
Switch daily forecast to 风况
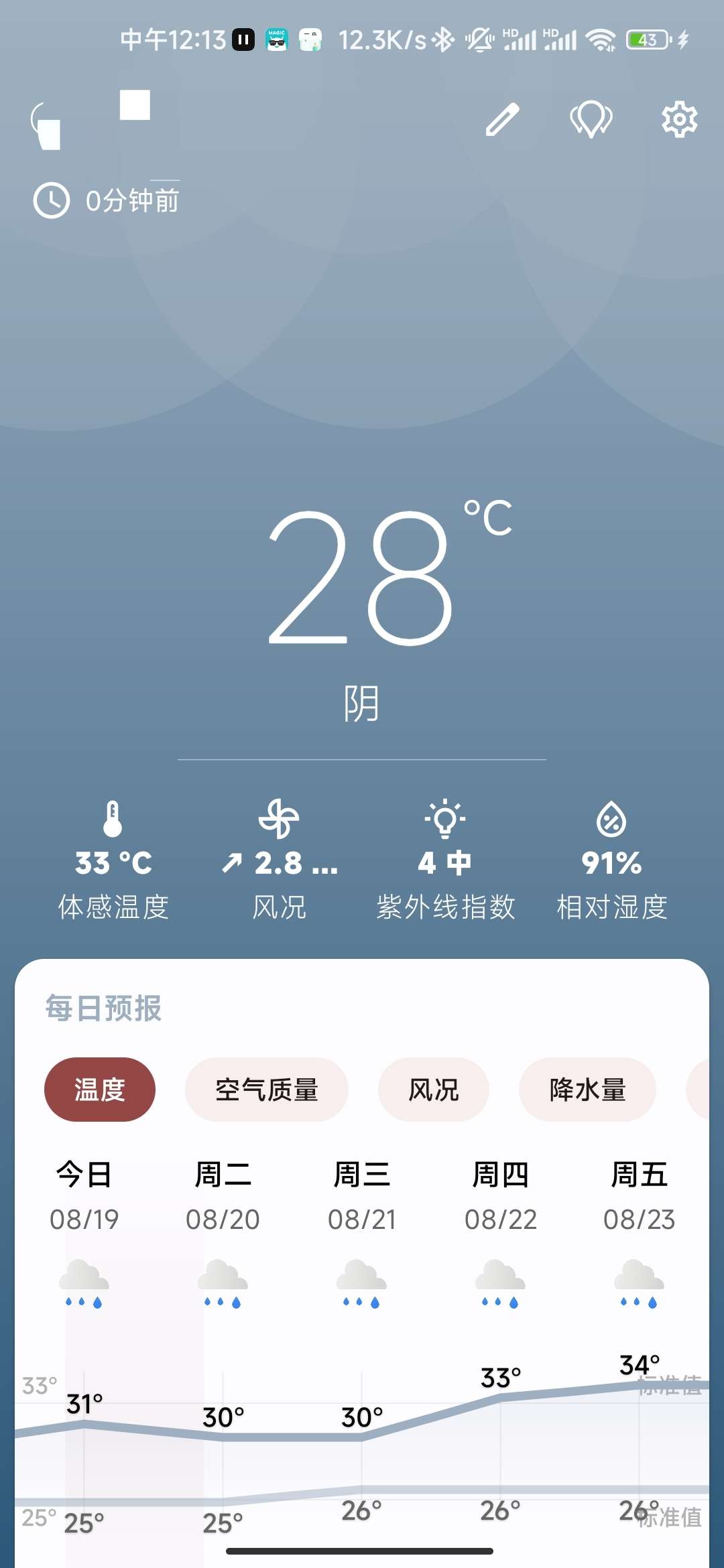click(433, 1090)
